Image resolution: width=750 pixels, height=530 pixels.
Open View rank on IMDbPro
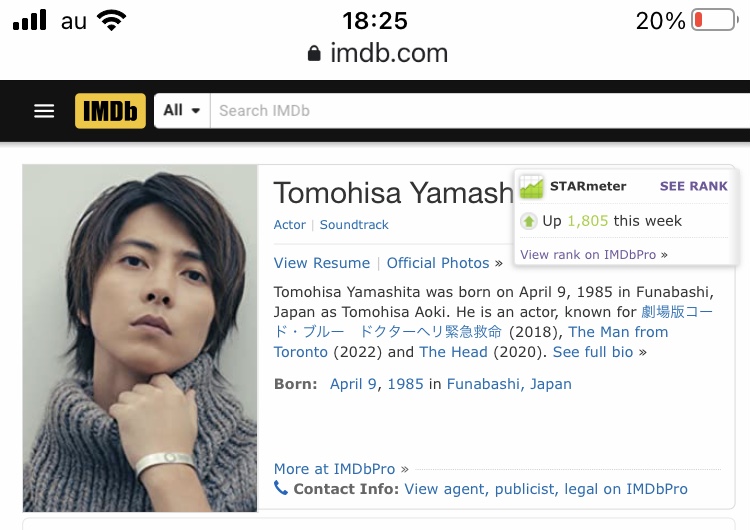(588, 255)
